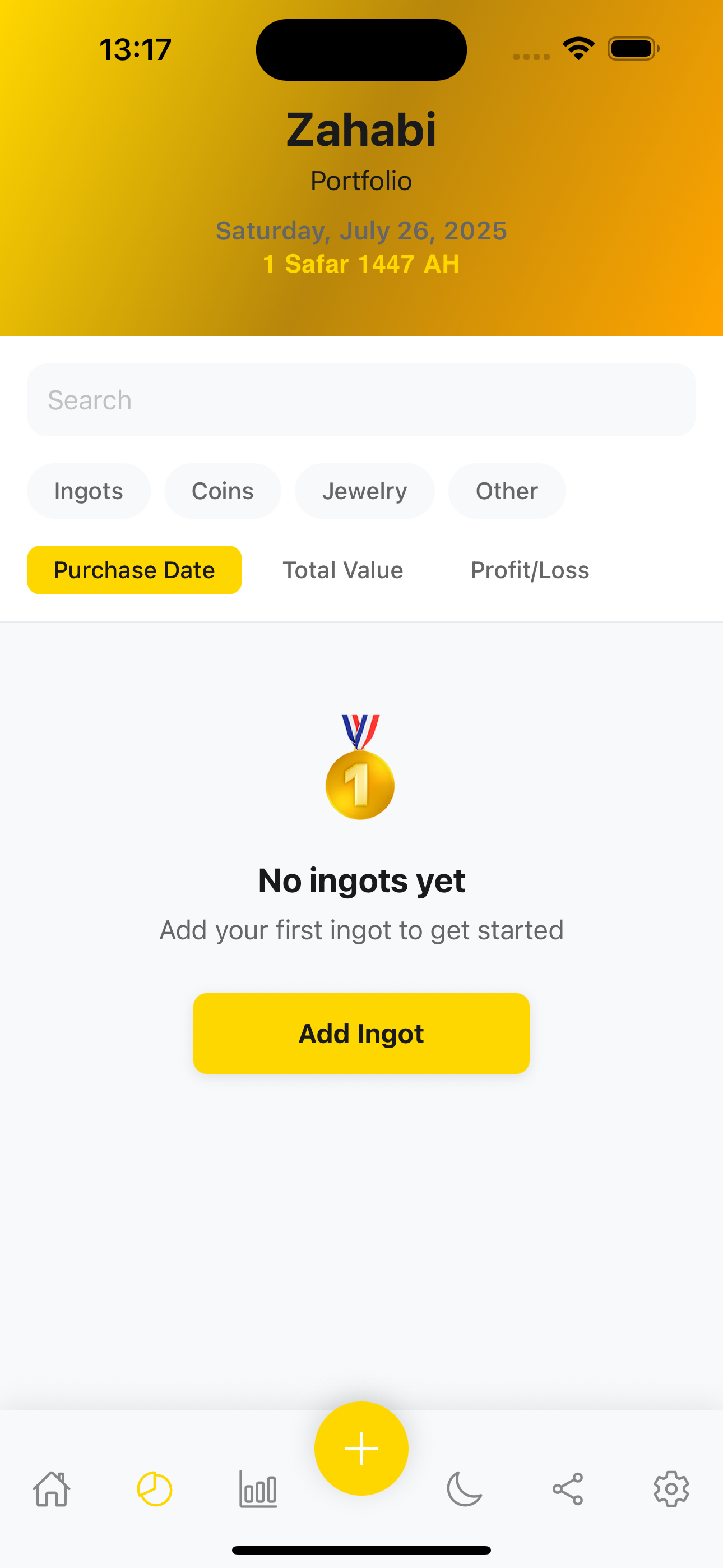The image size is (723, 1568).
Task: Switch sorting to Total Value
Action: tap(342, 570)
